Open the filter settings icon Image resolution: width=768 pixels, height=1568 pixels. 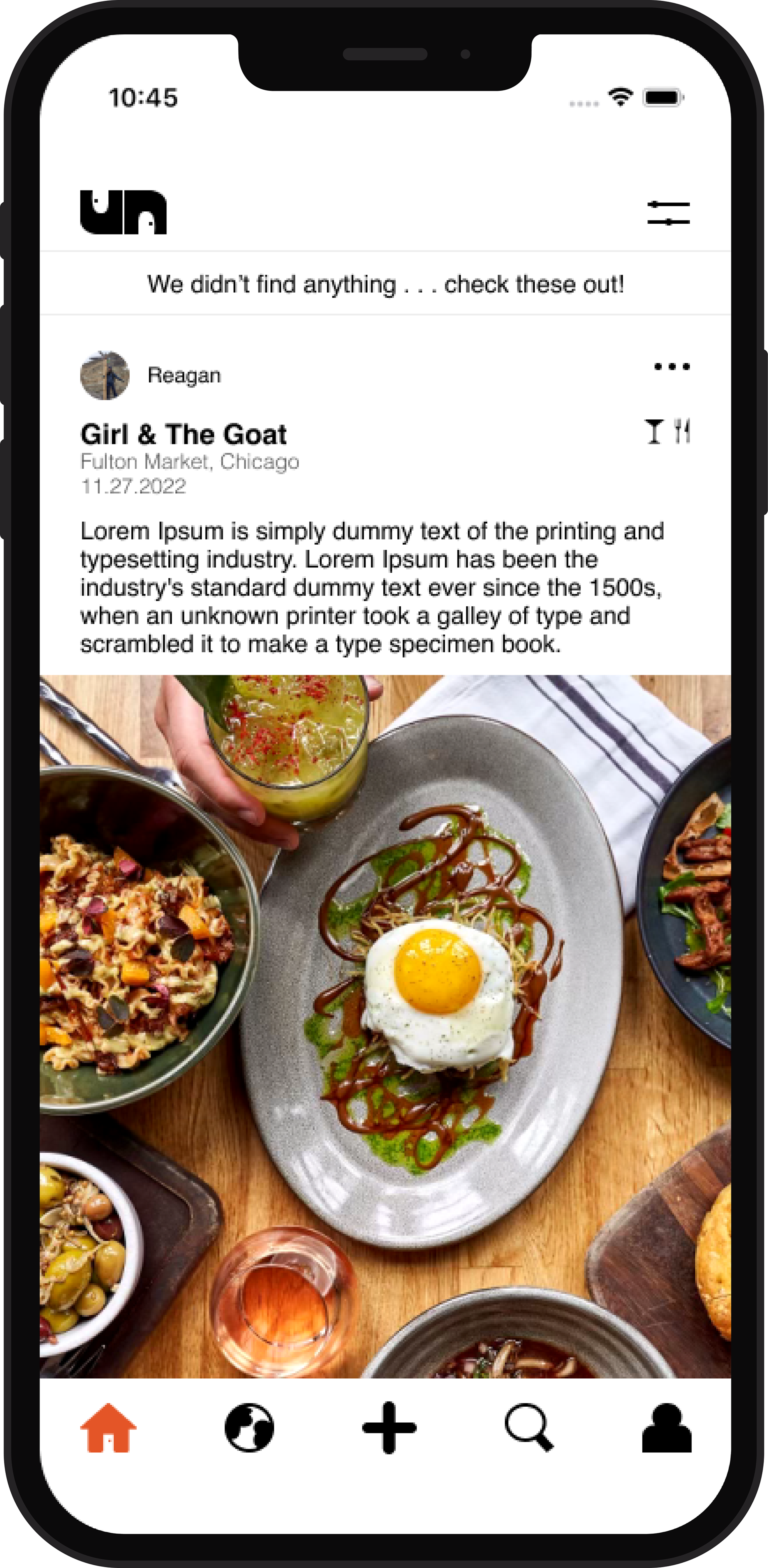pyautogui.click(x=668, y=213)
